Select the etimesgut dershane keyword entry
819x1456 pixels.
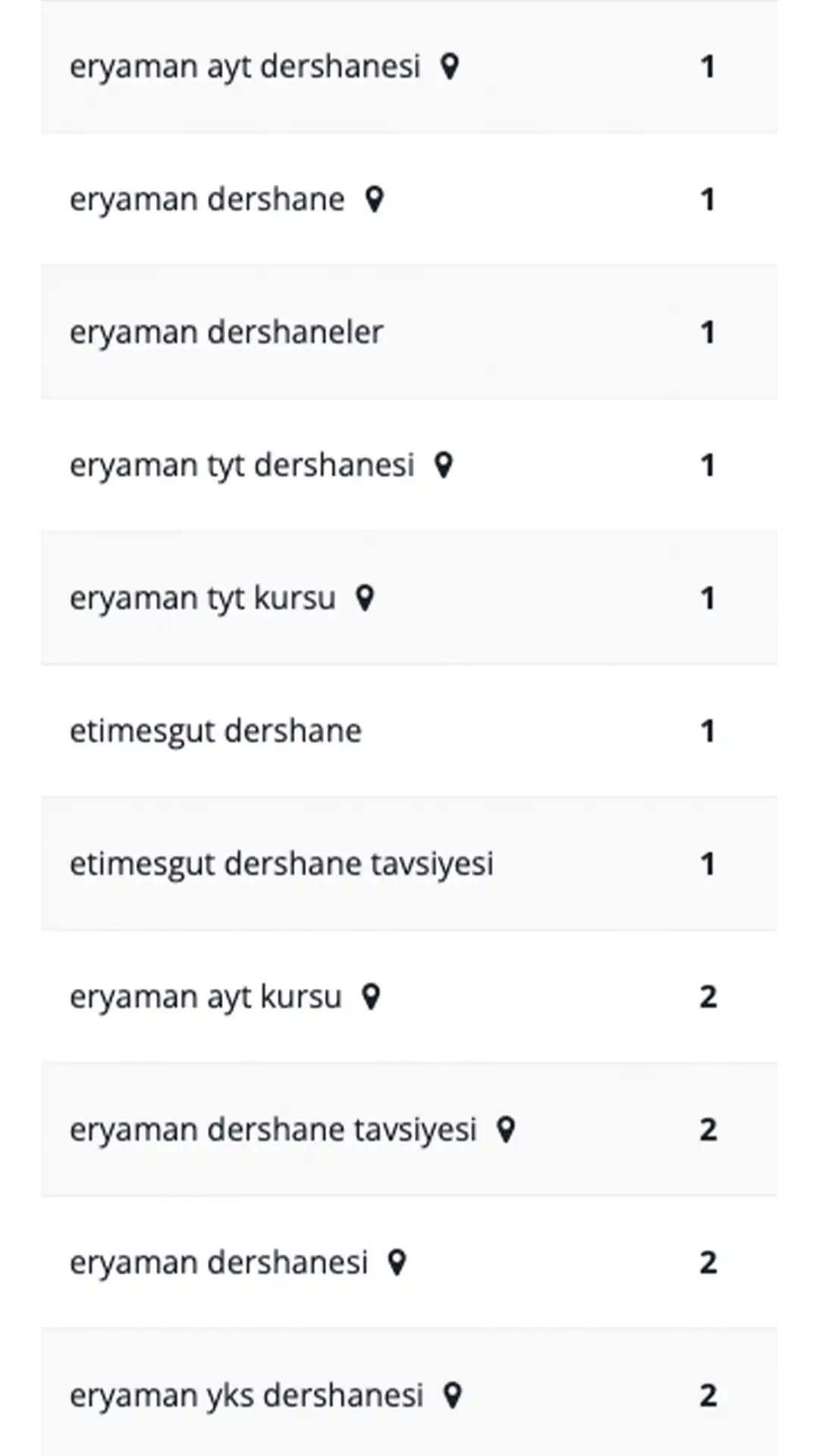point(215,730)
